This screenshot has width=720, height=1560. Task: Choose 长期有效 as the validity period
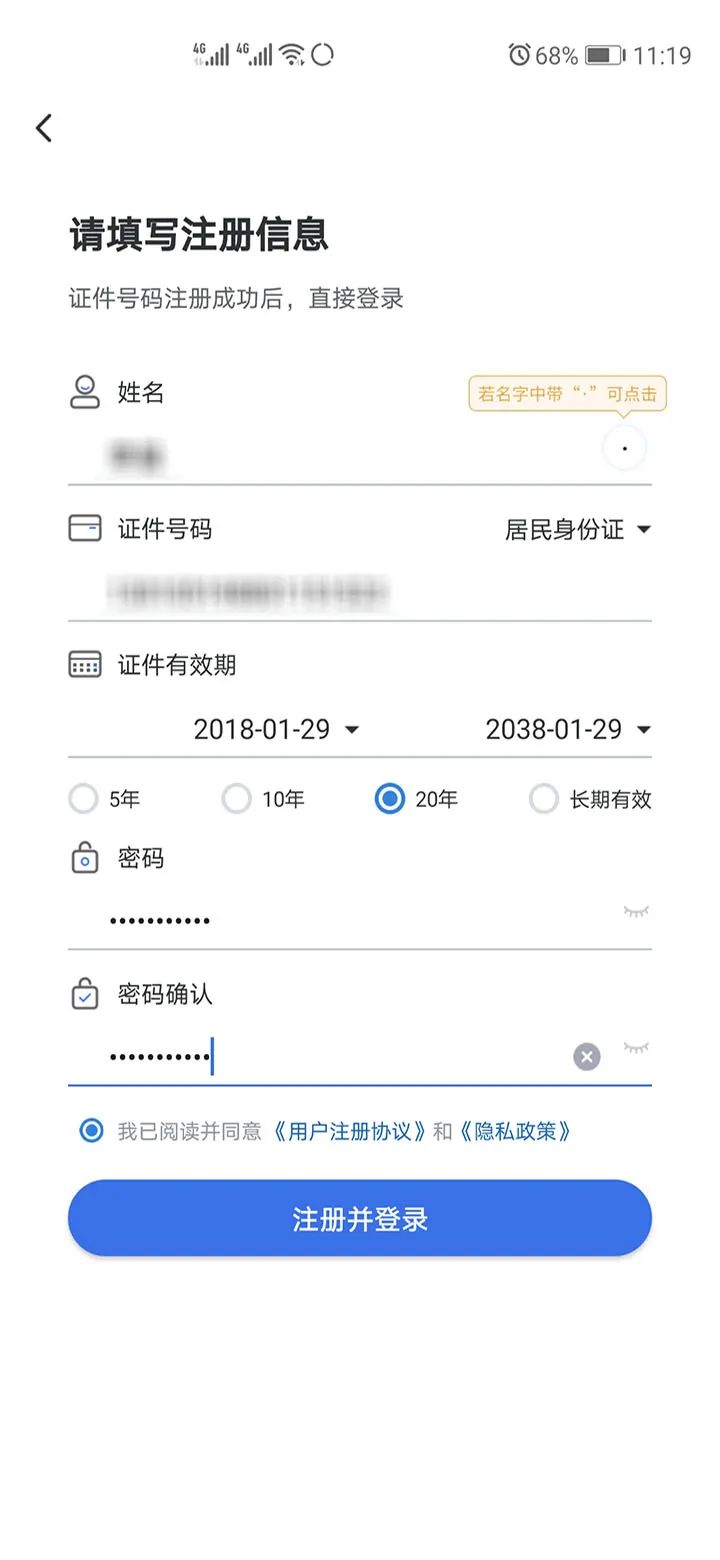[543, 799]
